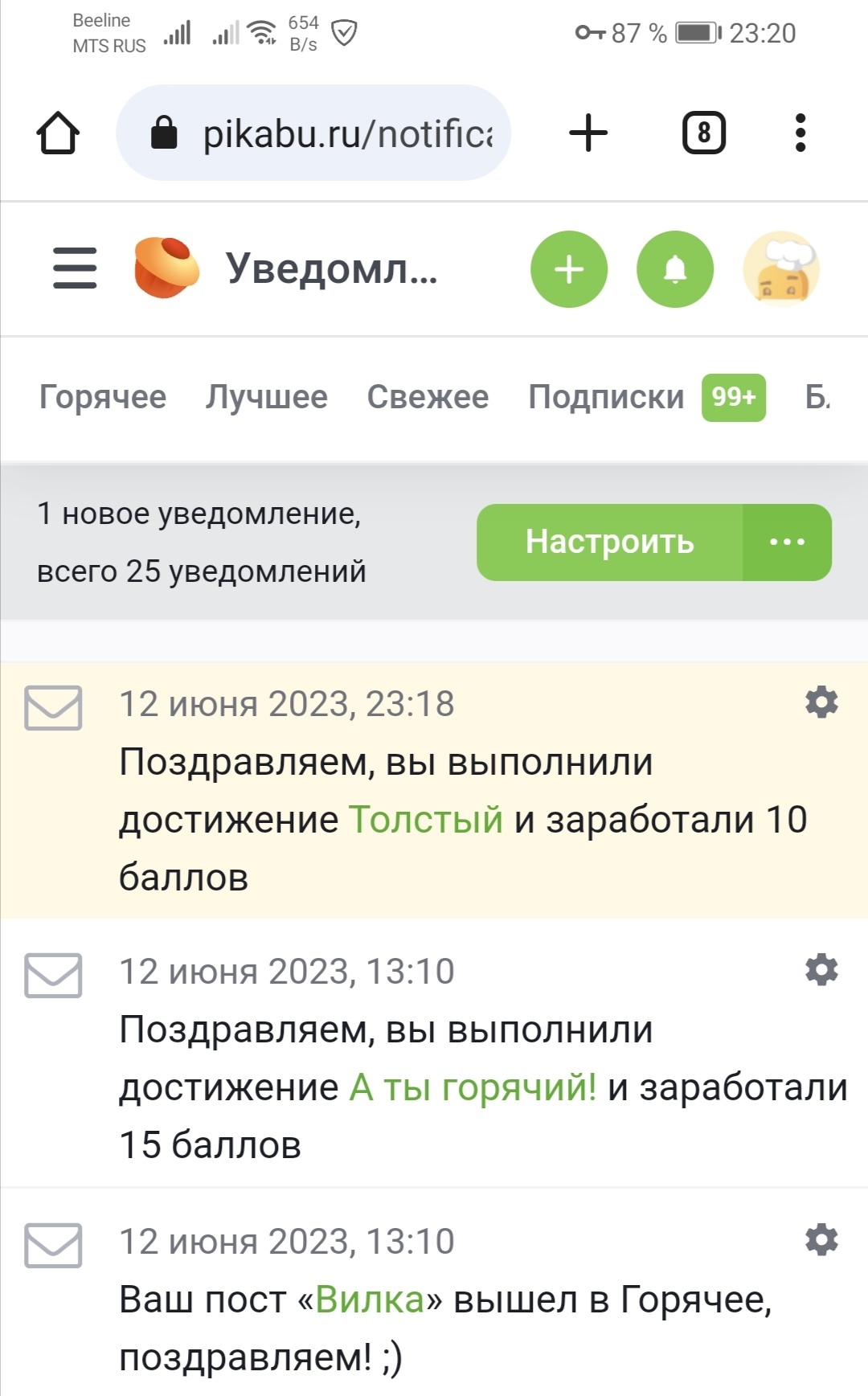This screenshot has height=1396, width=868.
Task: Open the browser overflow menu
Action: coord(800,133)
